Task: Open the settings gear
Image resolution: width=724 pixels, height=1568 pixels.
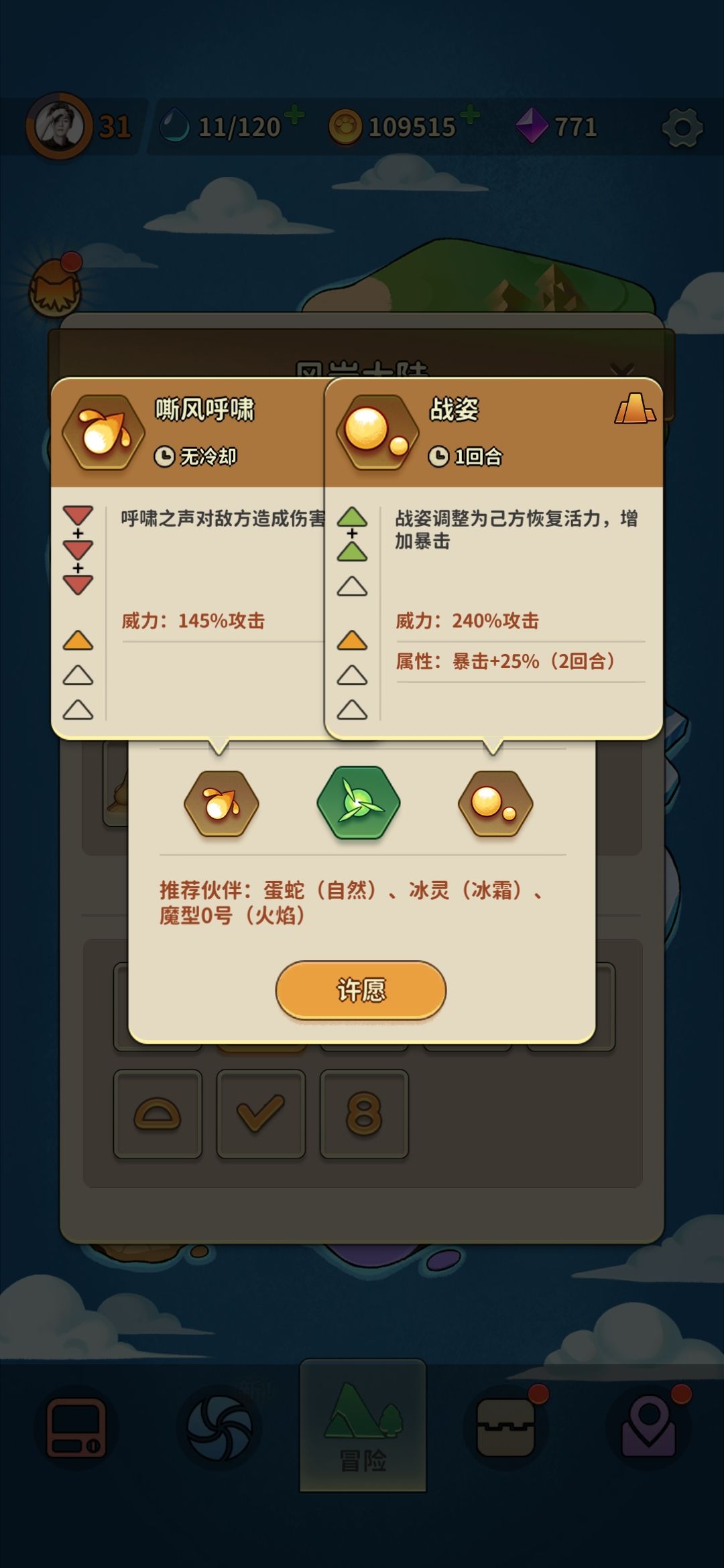Action: [682, 126]
